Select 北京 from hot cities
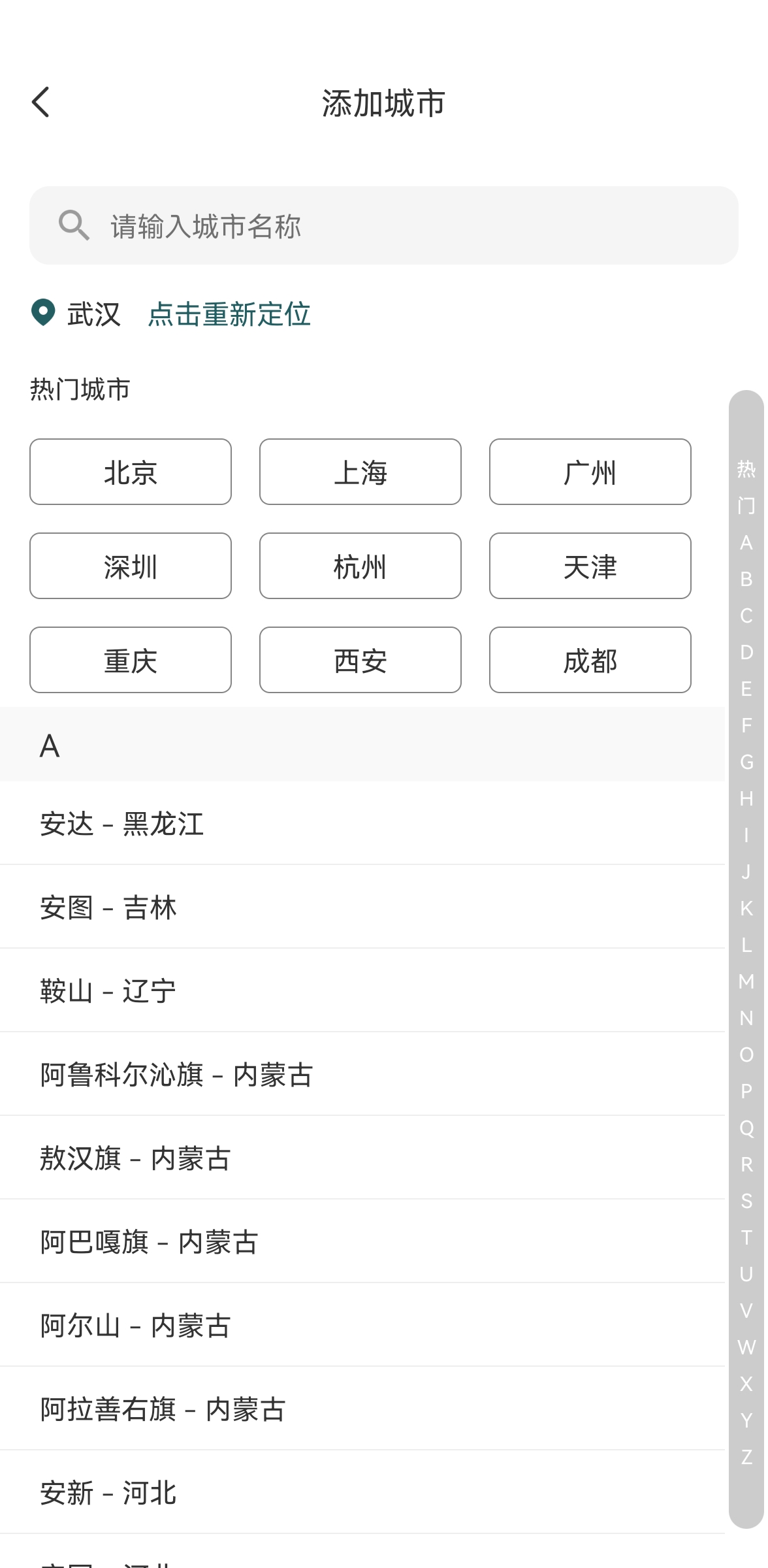The width and height of the screenshot is (768, 1568). click(131, 472)
